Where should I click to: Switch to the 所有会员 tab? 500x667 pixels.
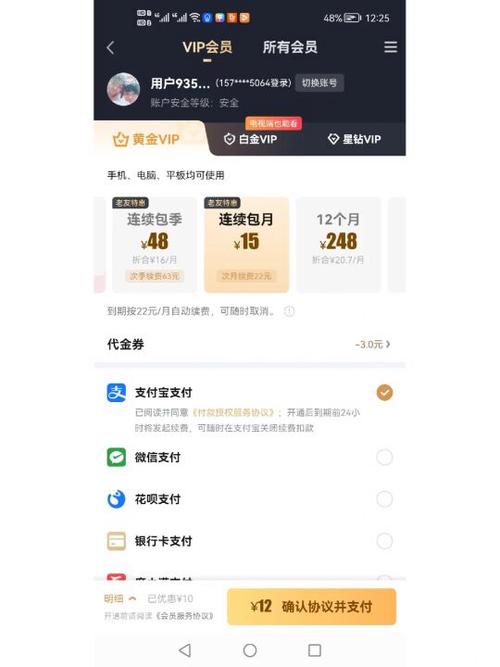(x=290, y=47)
